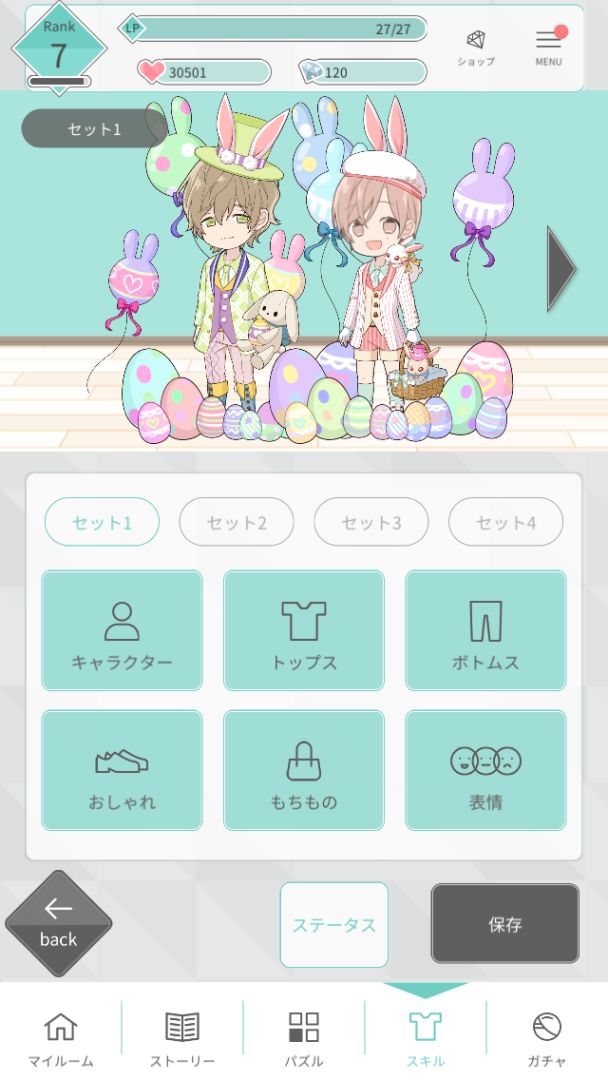Open the キャラクター category
The width and height of the screenshot is (608, 1080).
pyautogui.click(x=122, y=631)
